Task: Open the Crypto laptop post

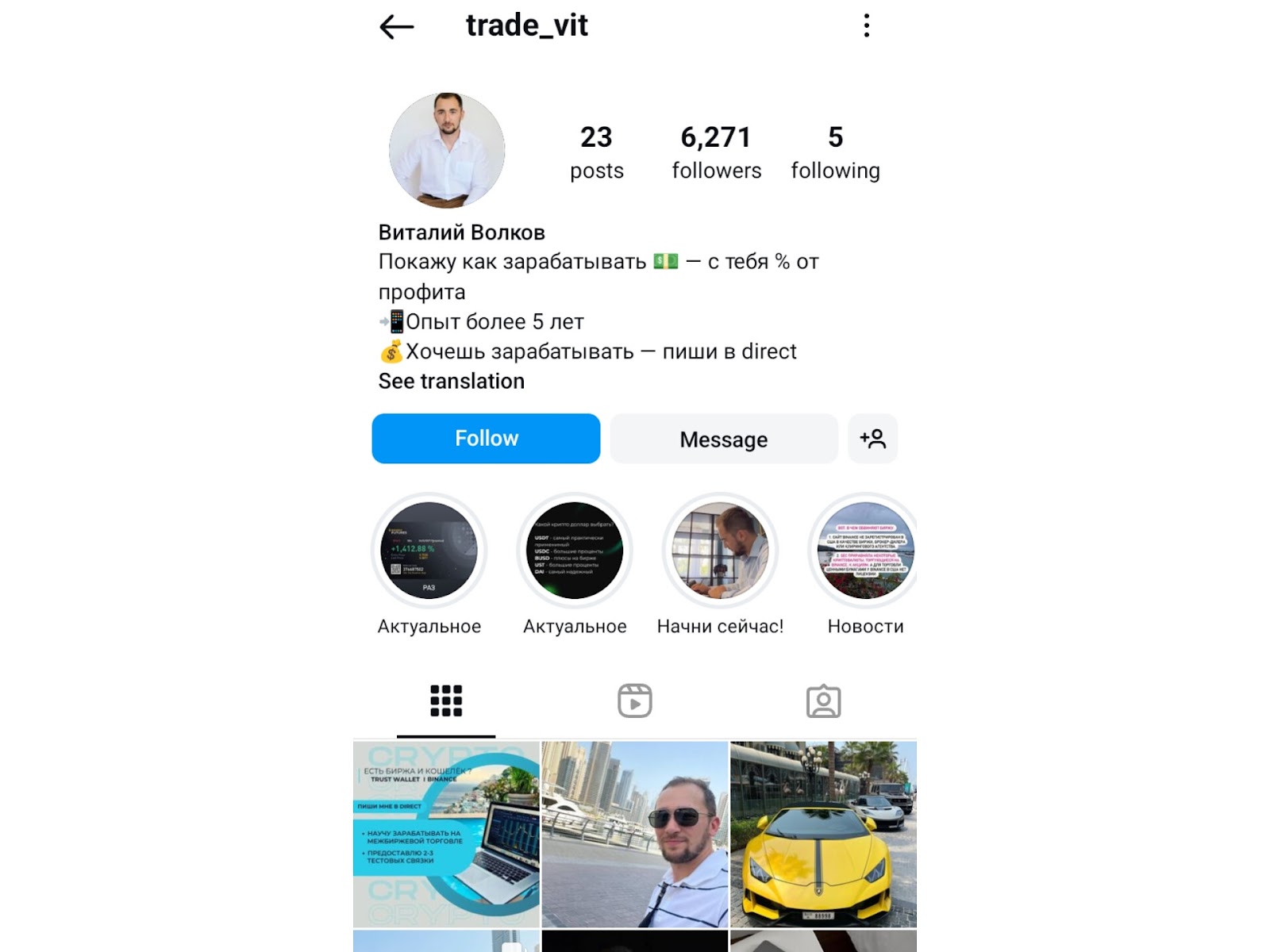Action: pos(446,835)
